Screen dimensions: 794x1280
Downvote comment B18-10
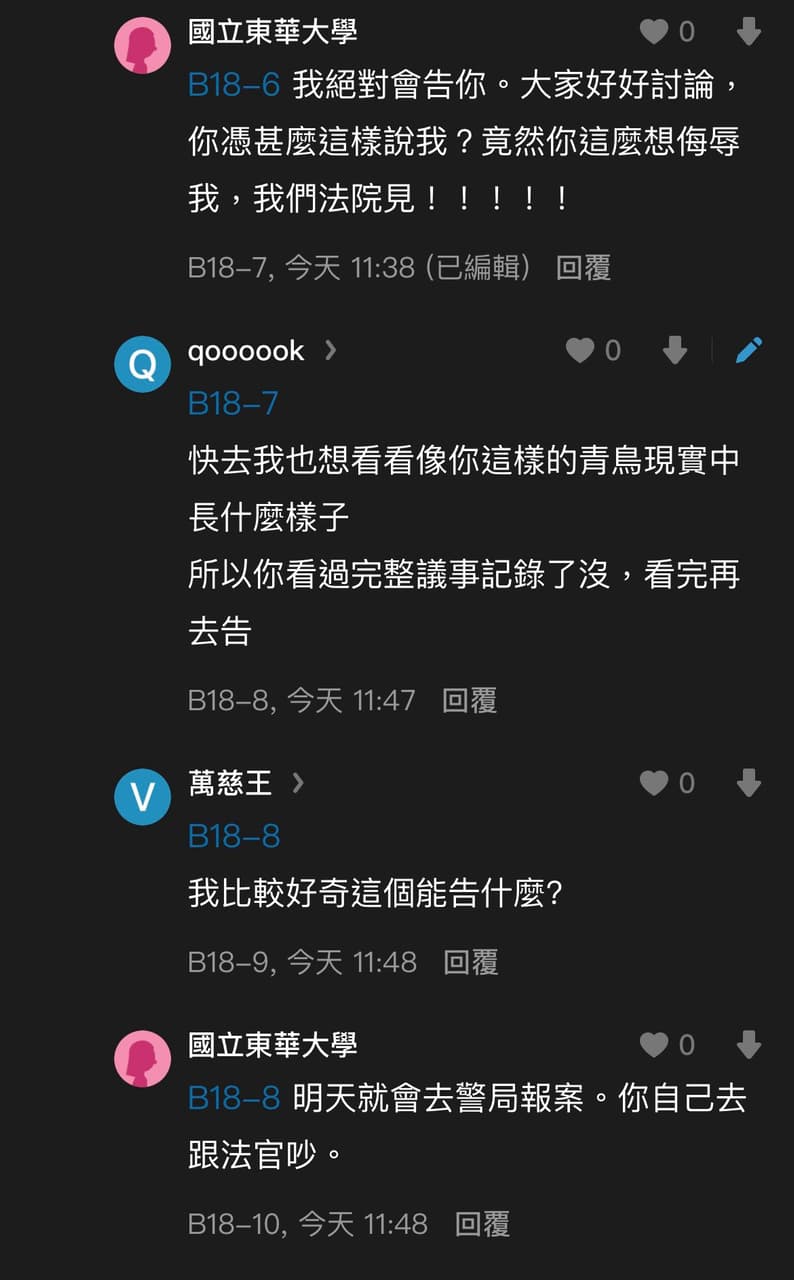(749, 1045)
